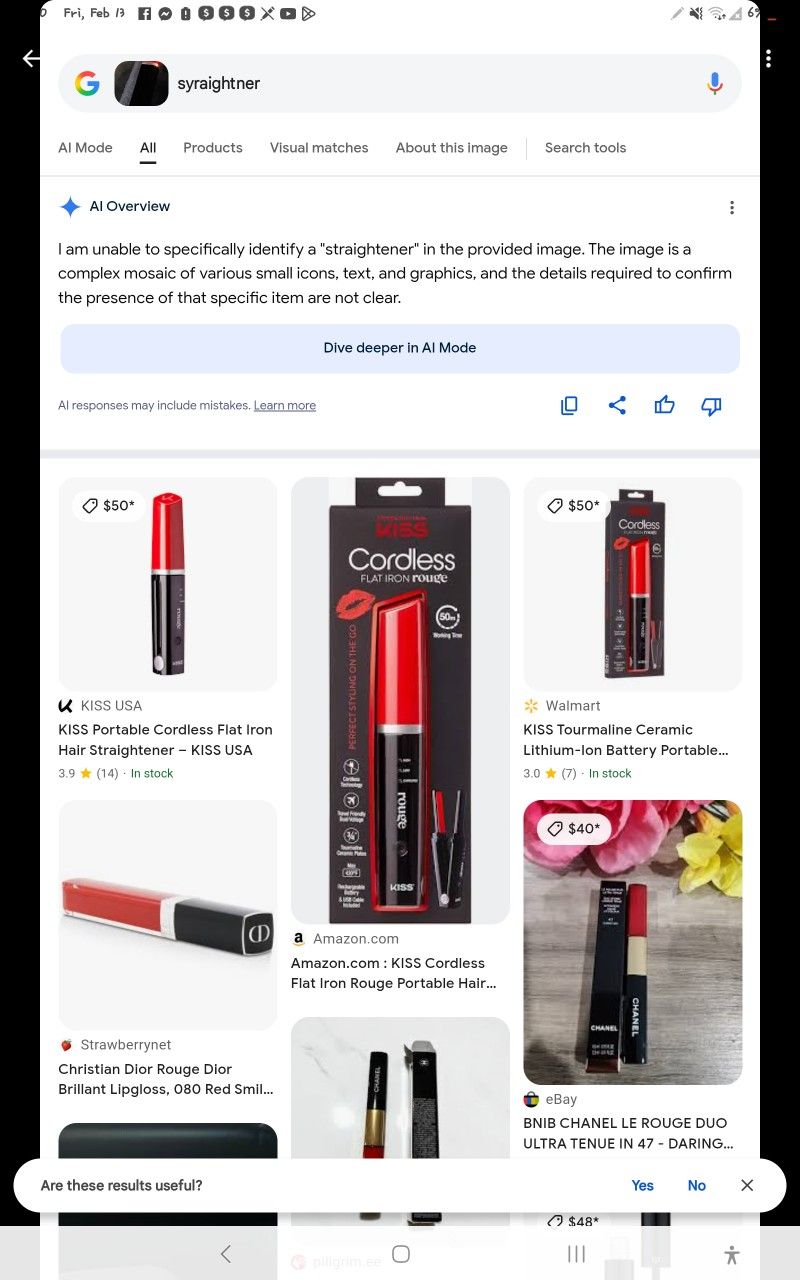This screenshot has width=800, height=1280.
Task: Switch to the Products tab
Action: click(212, 148)
